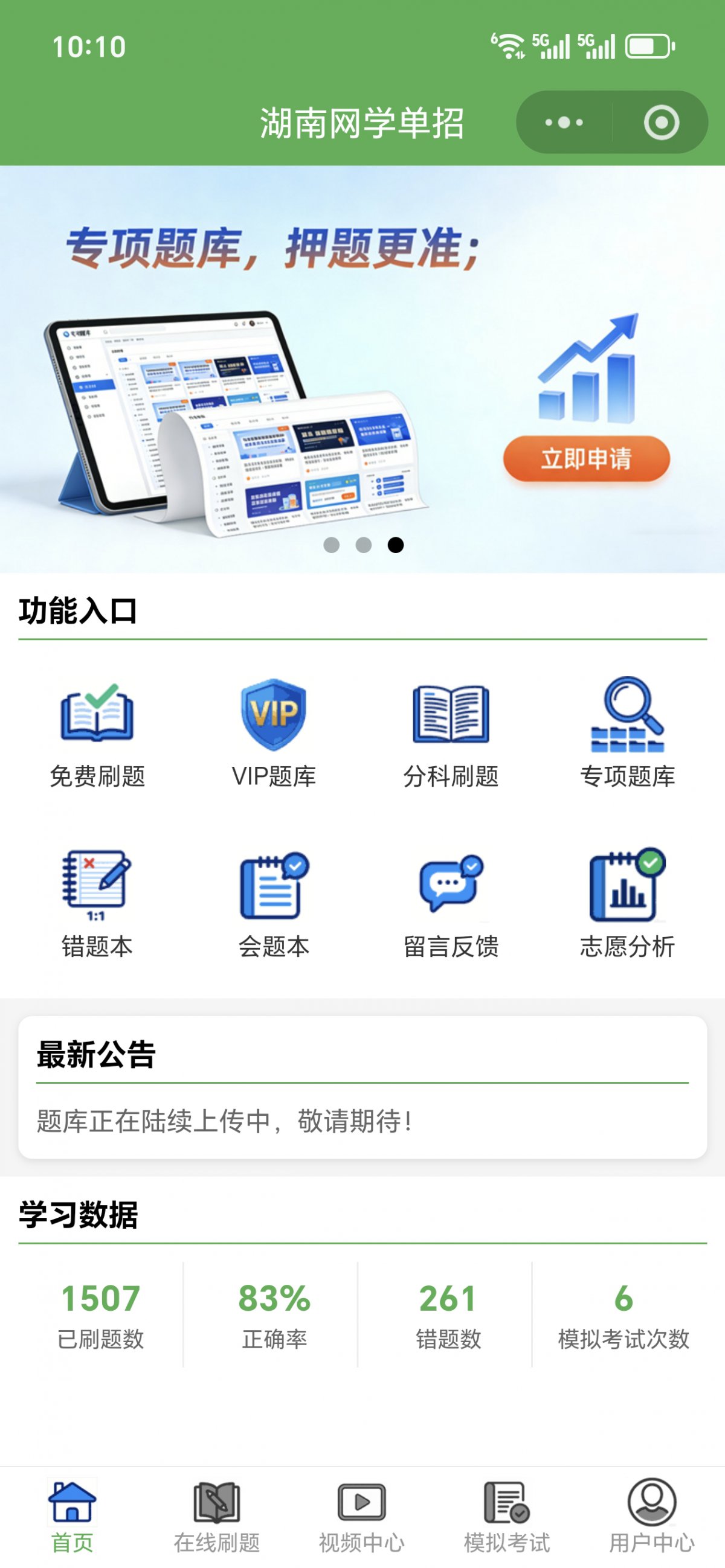Open the VIP题库 question bank
Image resolution: width=725 pixels, height=1568 pixels.
click(x=274, y=734)
